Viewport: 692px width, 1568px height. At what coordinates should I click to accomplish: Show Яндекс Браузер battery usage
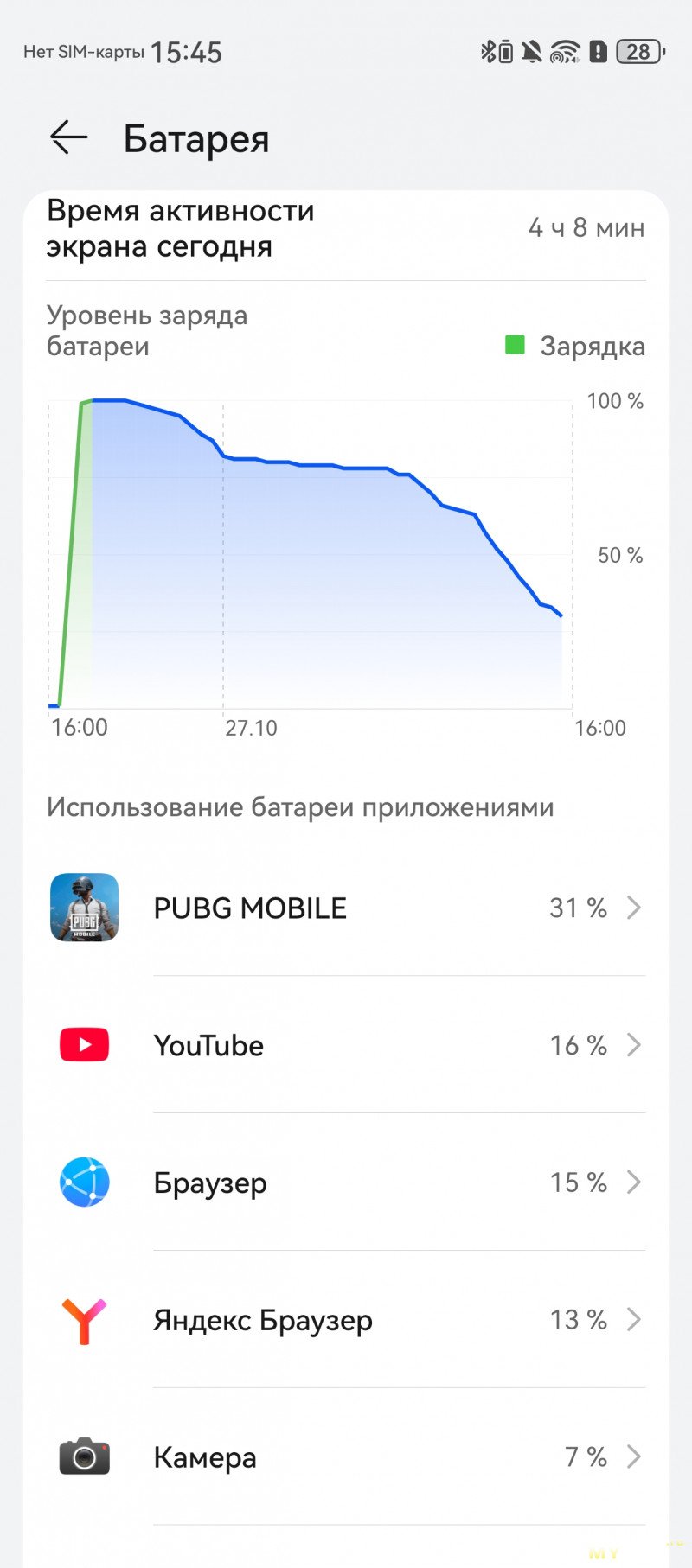[x=346, y=1320]
